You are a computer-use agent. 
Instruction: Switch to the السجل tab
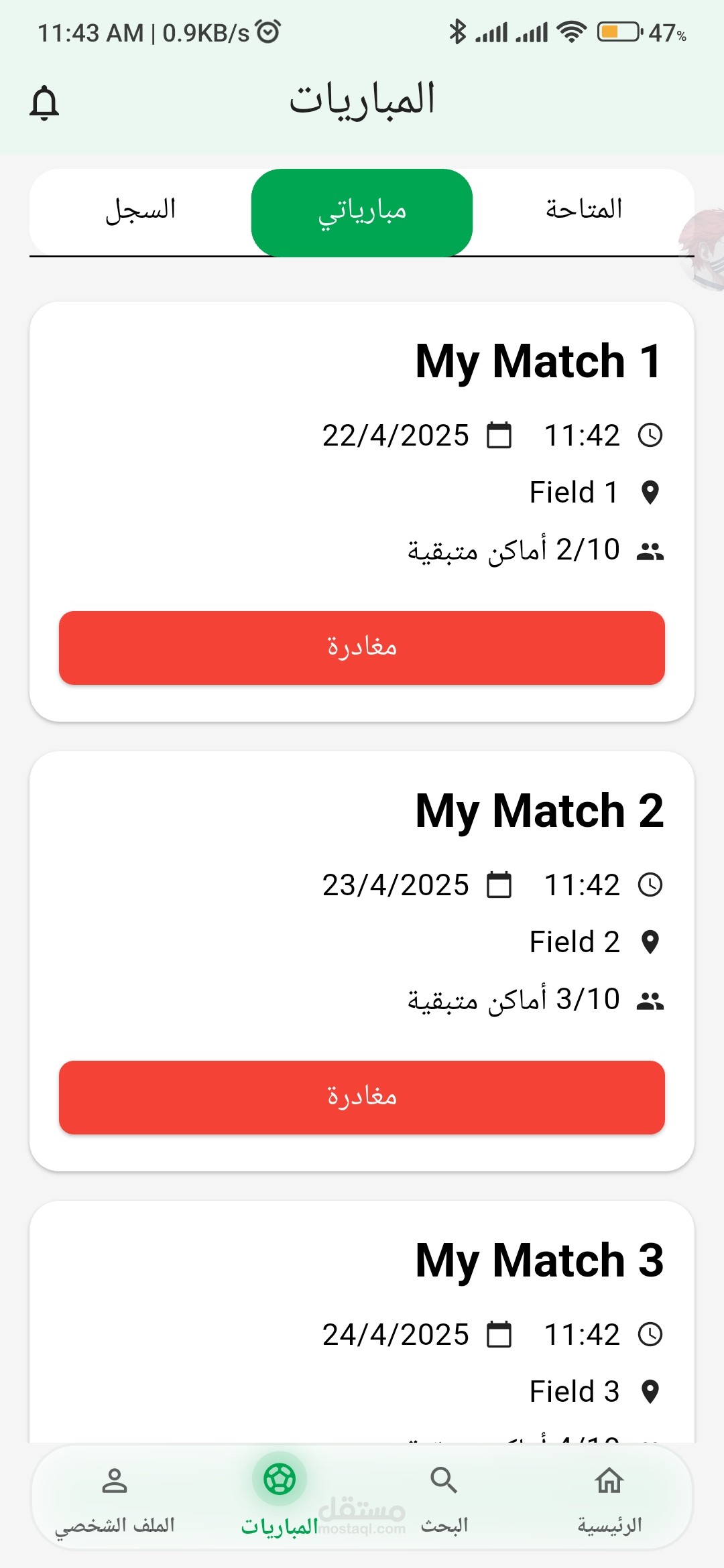tap(141, 211)
